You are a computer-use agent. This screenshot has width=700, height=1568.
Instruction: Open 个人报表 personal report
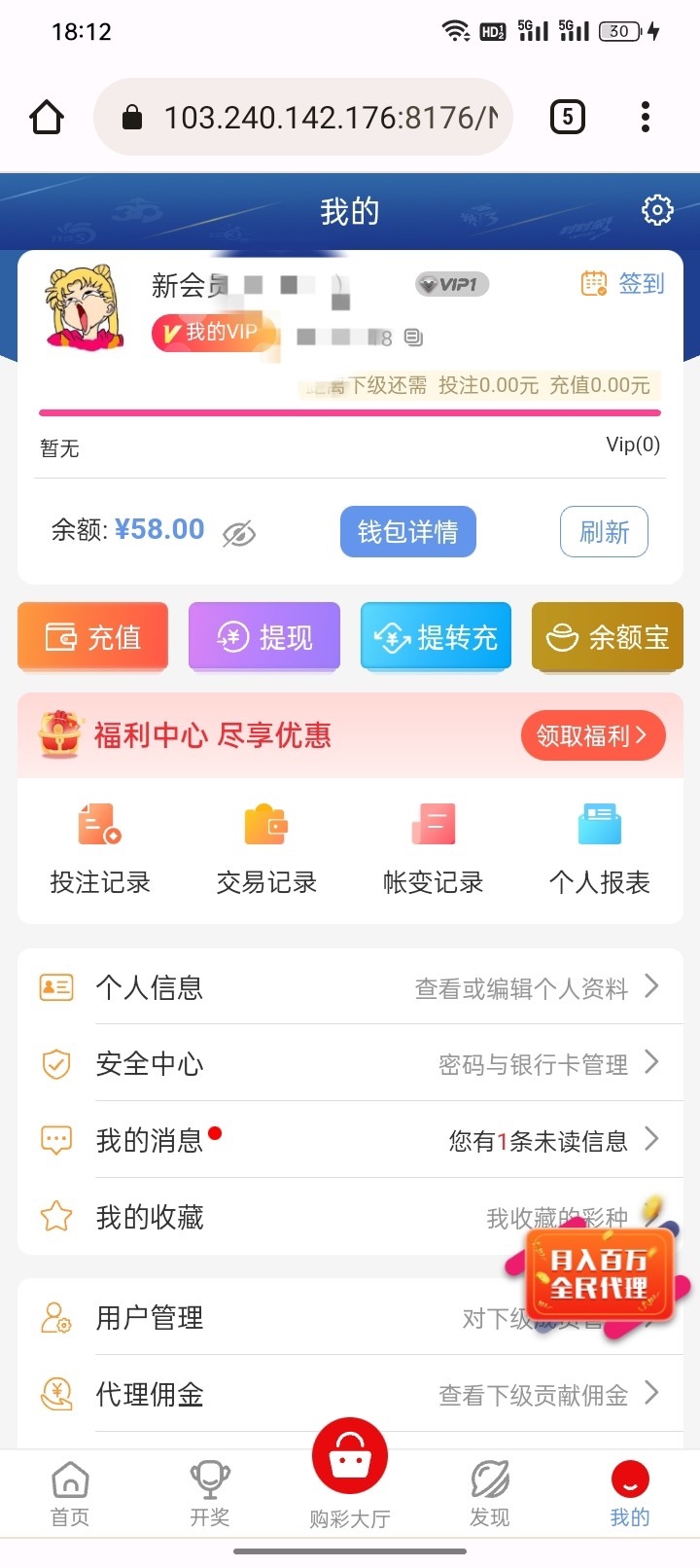click(600, 846)
